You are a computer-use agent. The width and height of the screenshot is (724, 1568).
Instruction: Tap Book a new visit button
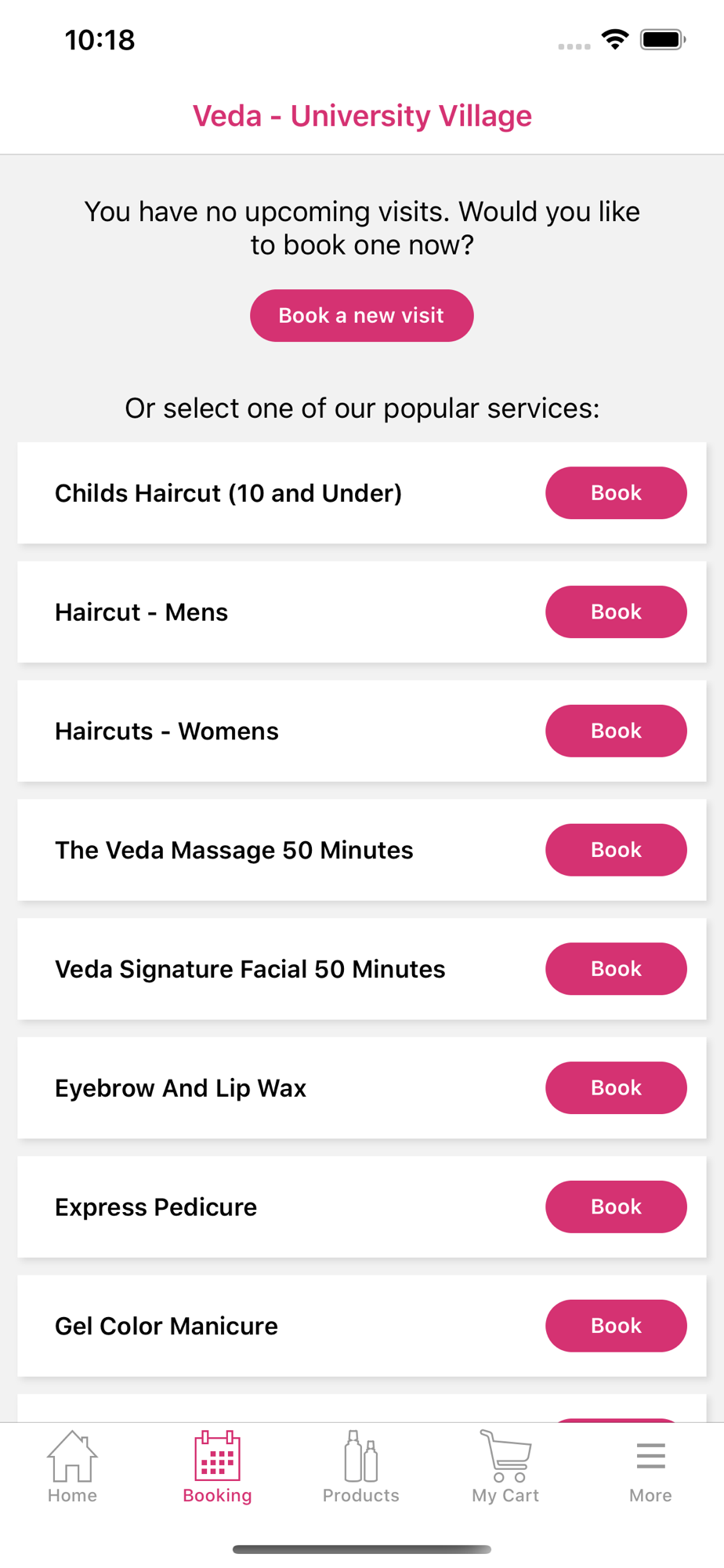pos(361,316)
